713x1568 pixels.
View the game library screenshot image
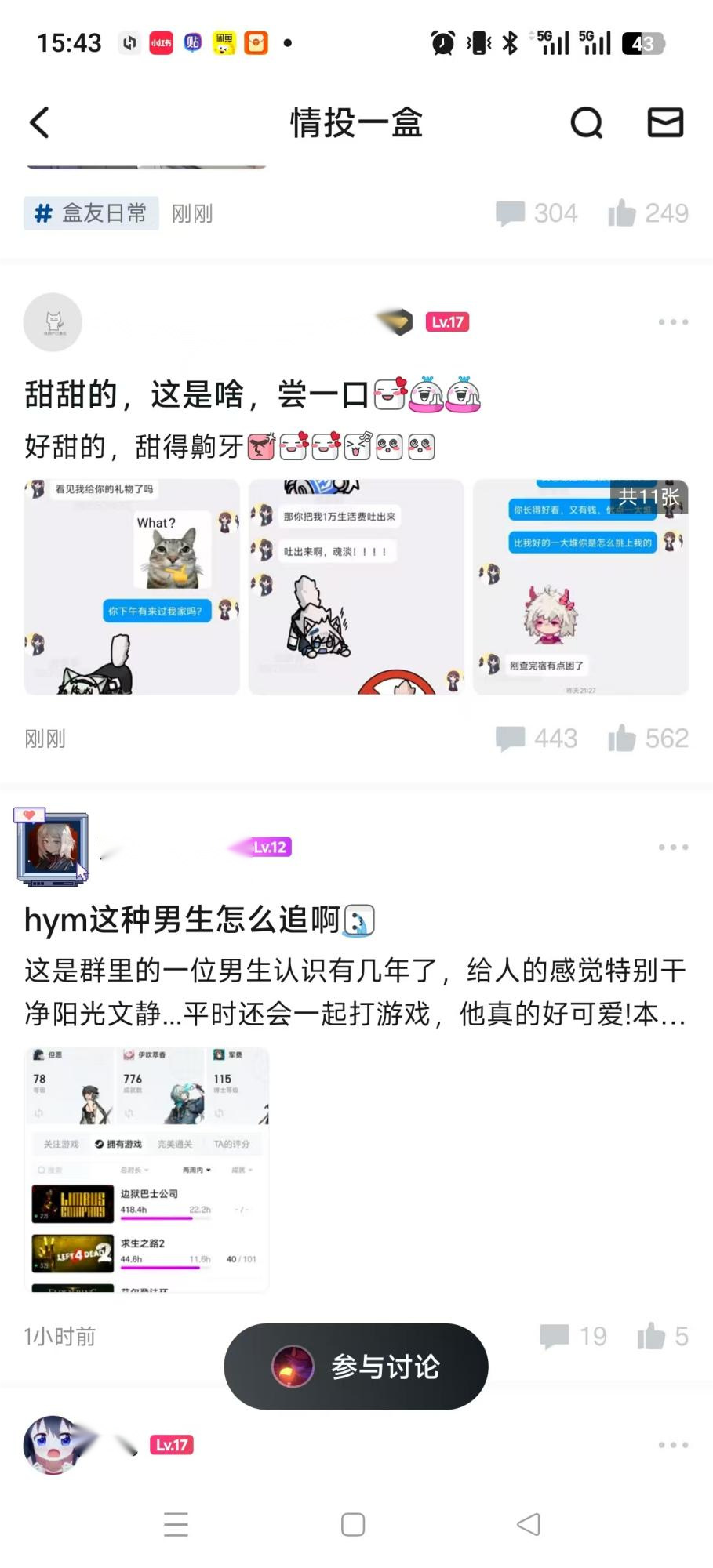tap(147, 1169)
